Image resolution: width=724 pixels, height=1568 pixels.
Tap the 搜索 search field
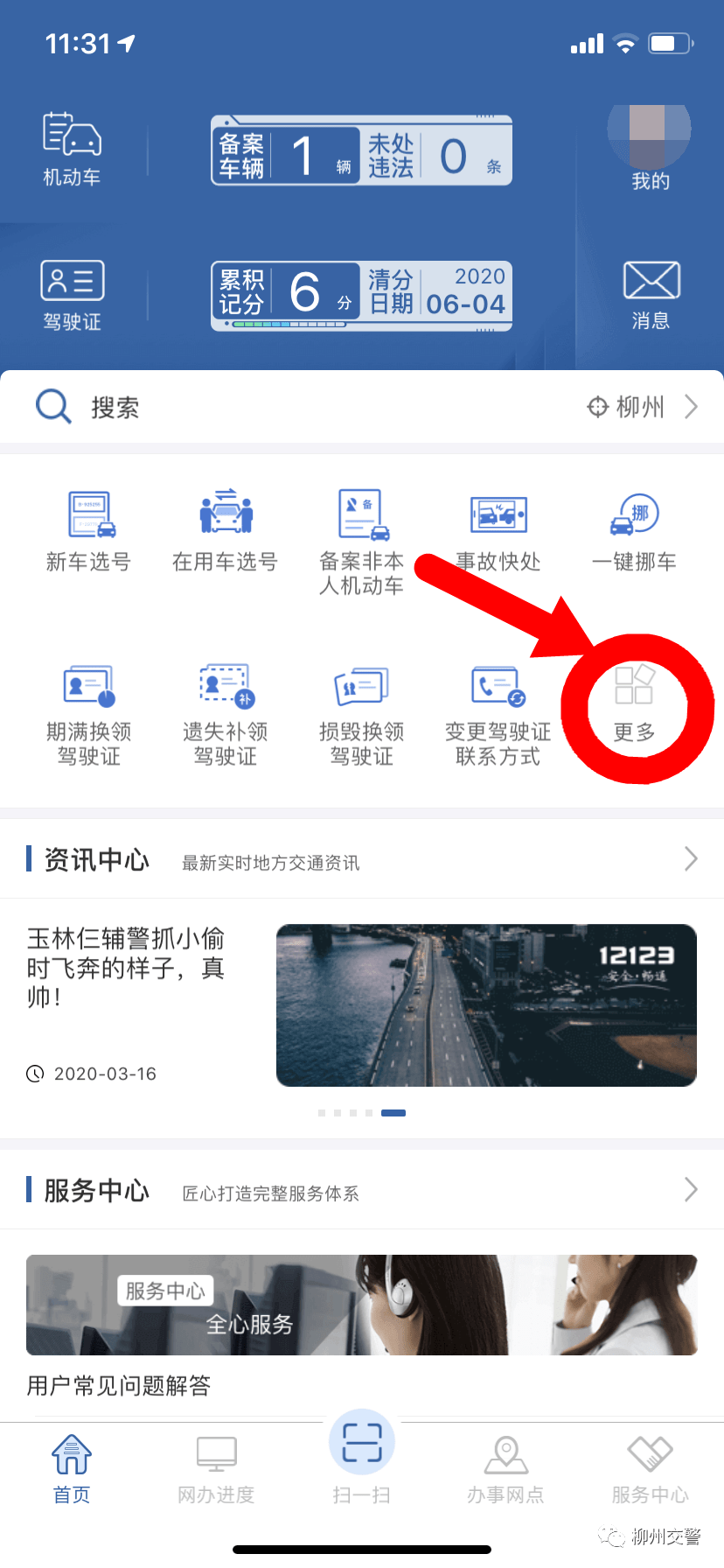click(x=262, y=407)
